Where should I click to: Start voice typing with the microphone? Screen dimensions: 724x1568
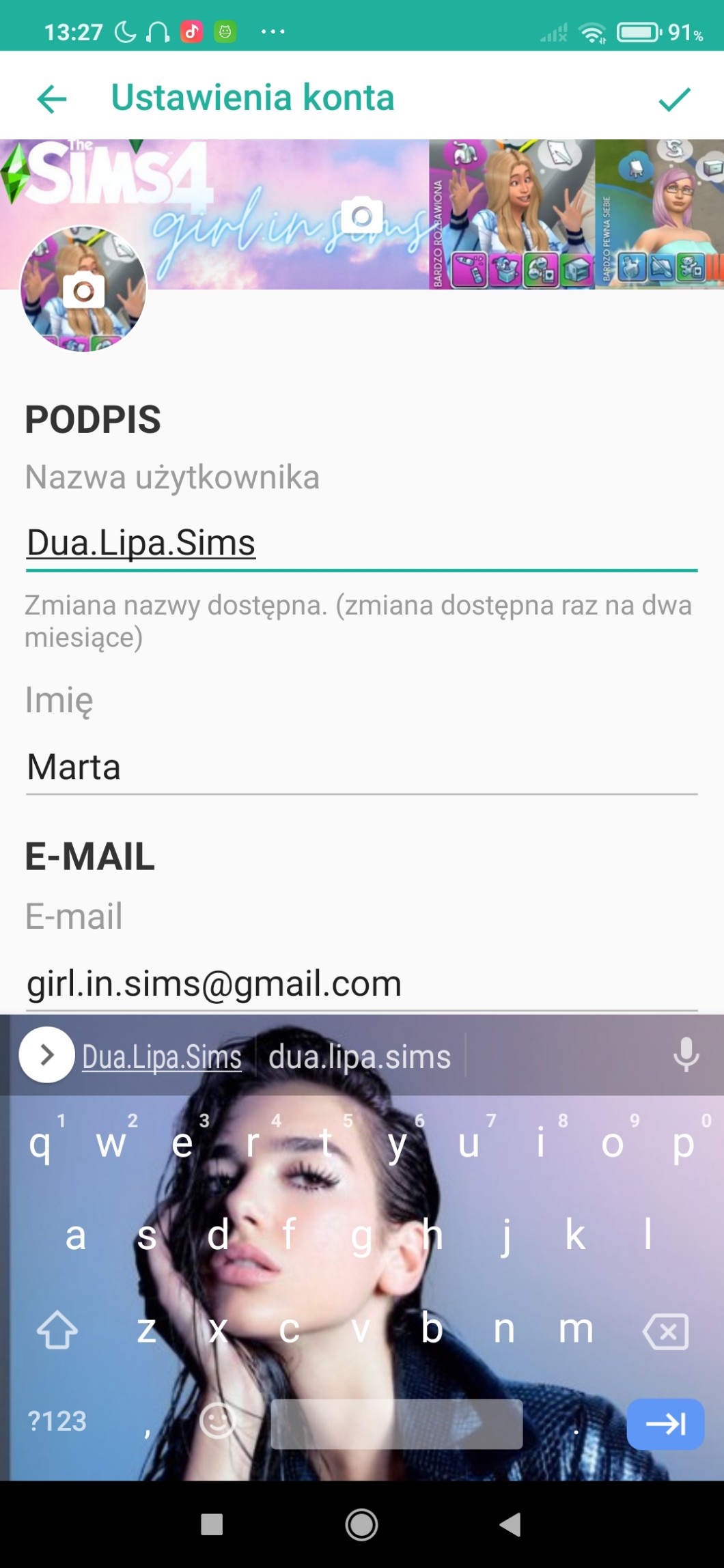686,1055
